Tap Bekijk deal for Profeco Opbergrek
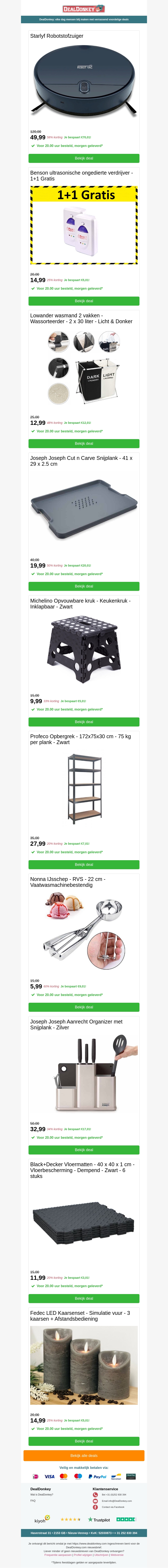 [x=84, y=864]
